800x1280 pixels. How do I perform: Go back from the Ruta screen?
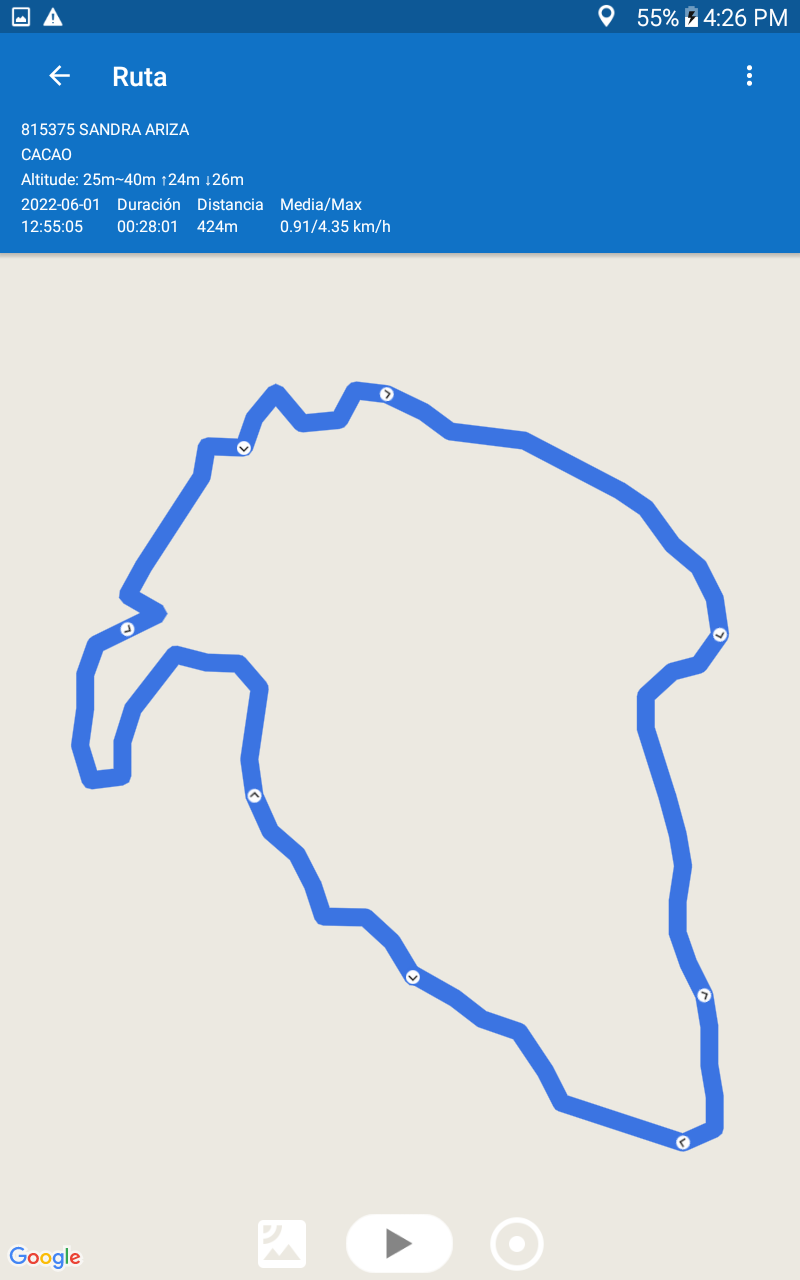59,76
